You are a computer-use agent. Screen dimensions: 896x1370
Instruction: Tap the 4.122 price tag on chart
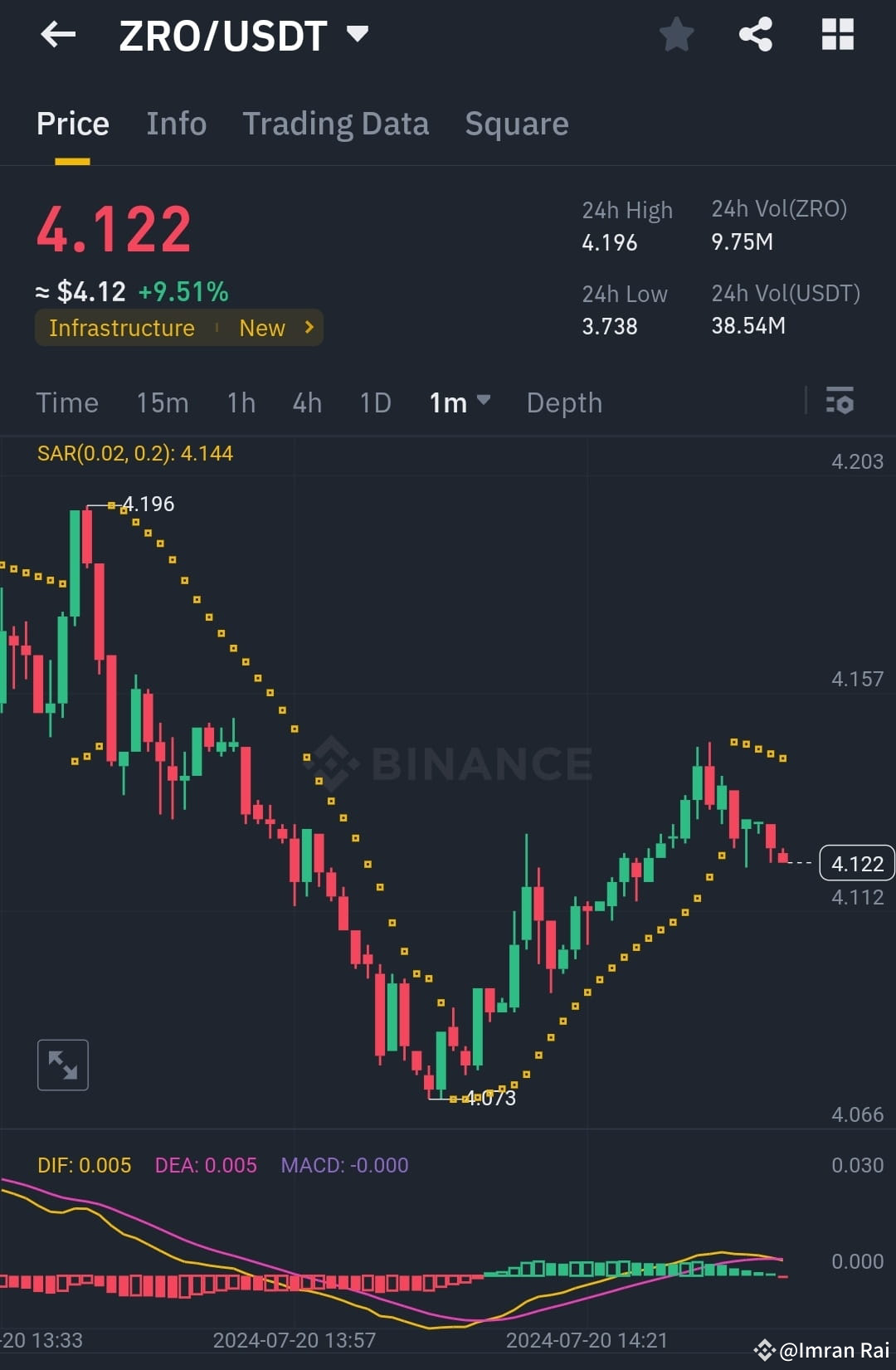(x=856, y=863)
